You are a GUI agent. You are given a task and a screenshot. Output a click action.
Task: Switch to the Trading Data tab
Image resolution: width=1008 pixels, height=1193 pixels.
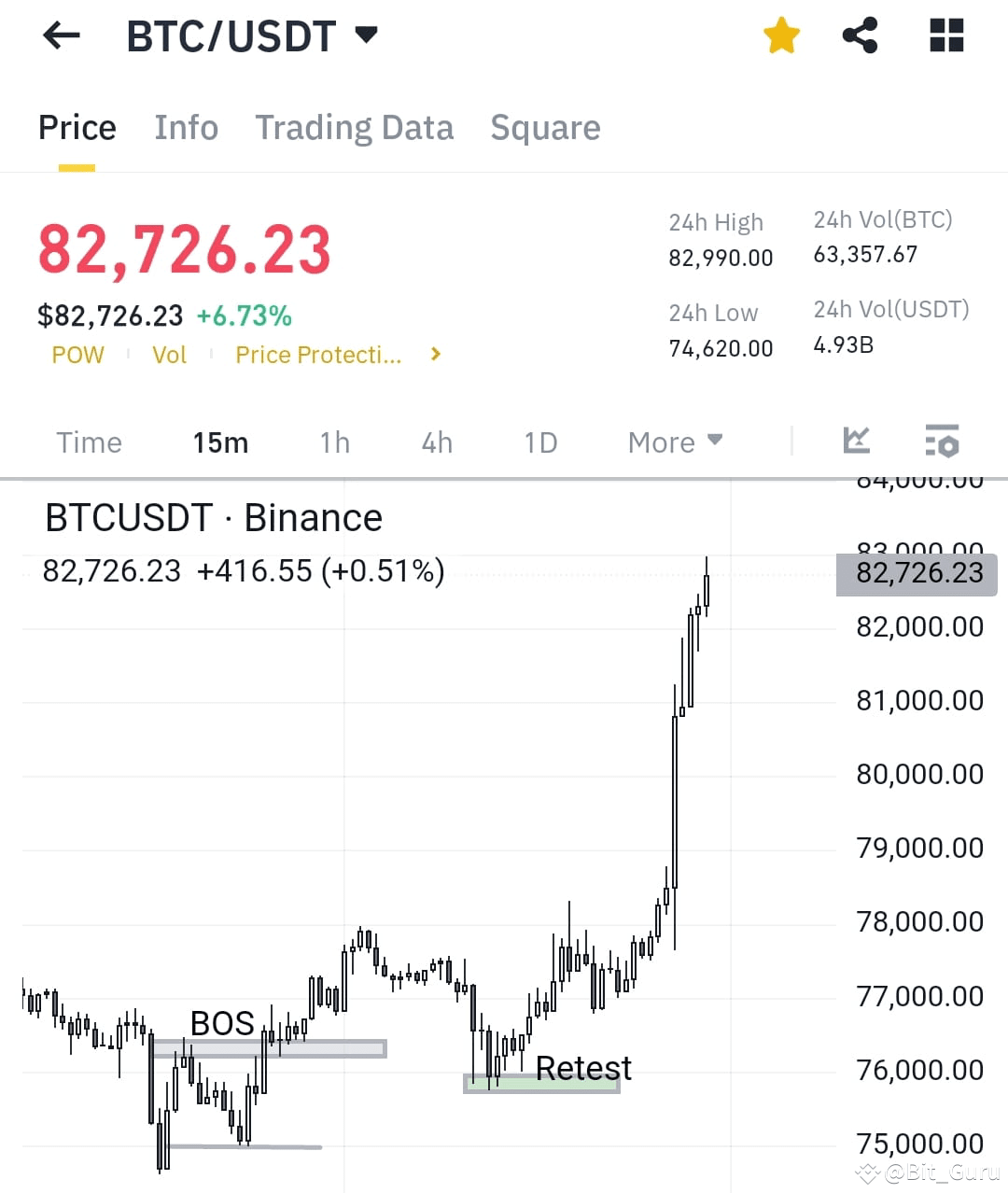coord(355,128)
